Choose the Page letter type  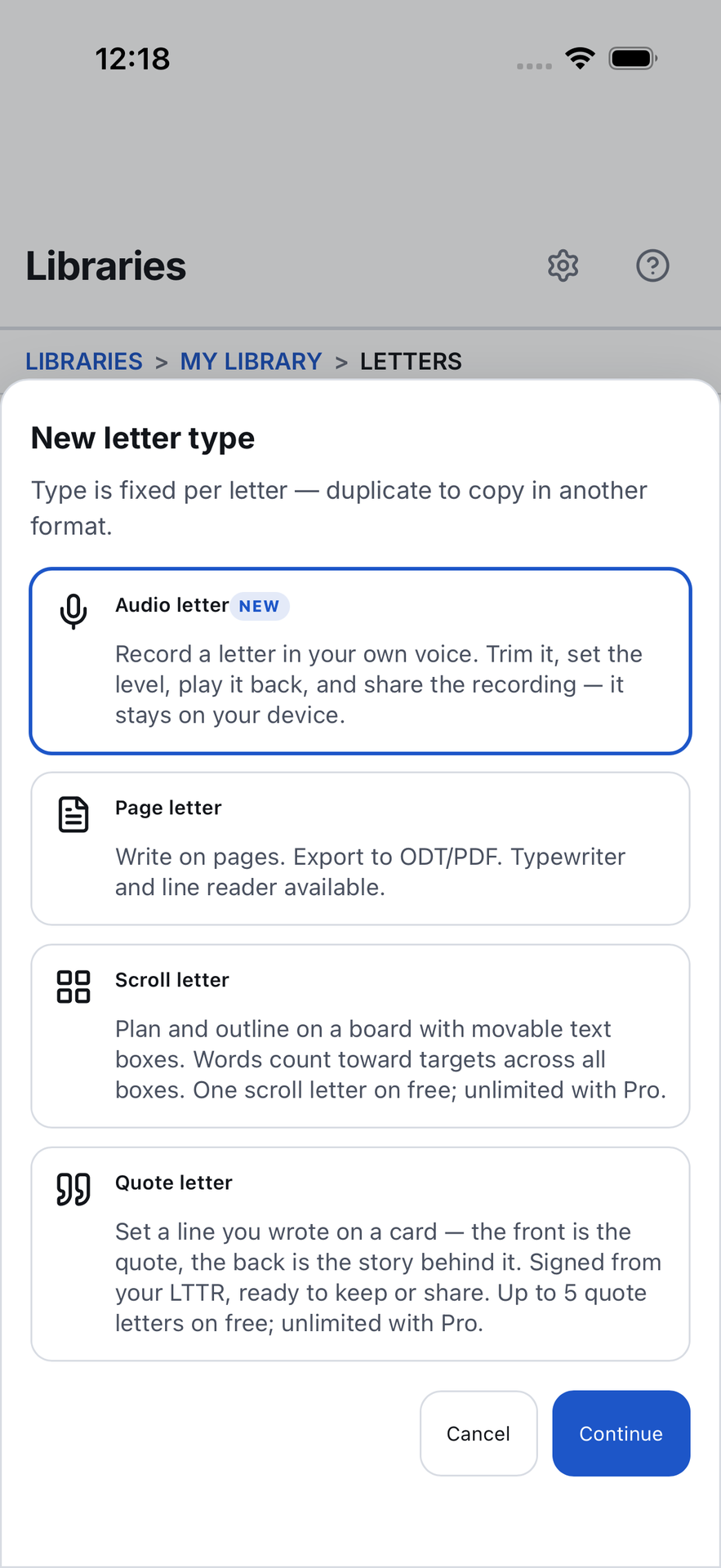(360, 849)
